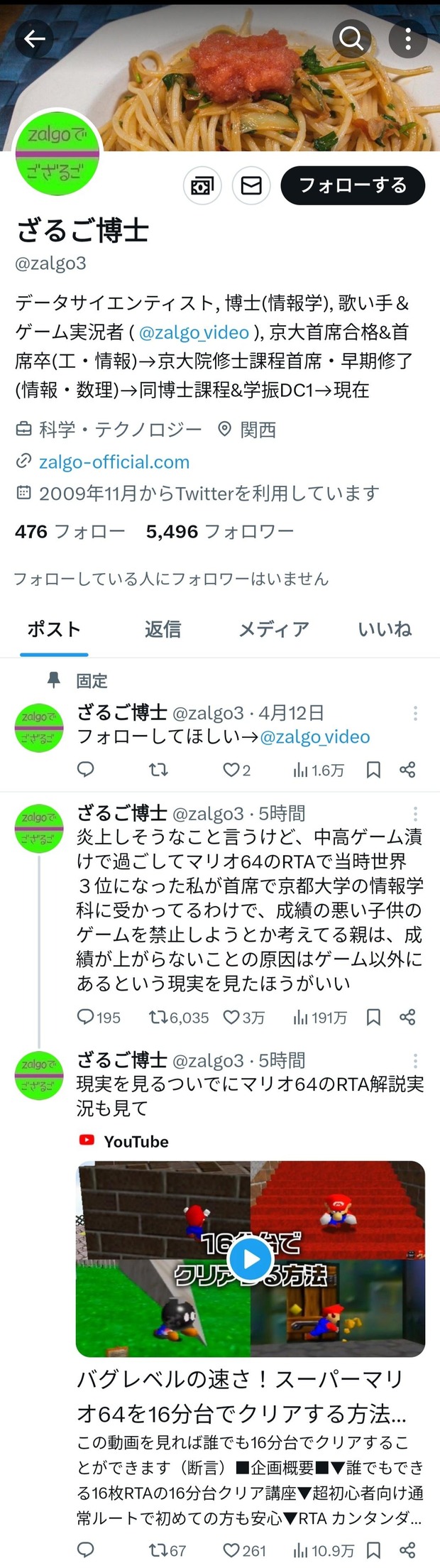
Task: Switch to the 返信 tab
Action: [x=163, y=629]
